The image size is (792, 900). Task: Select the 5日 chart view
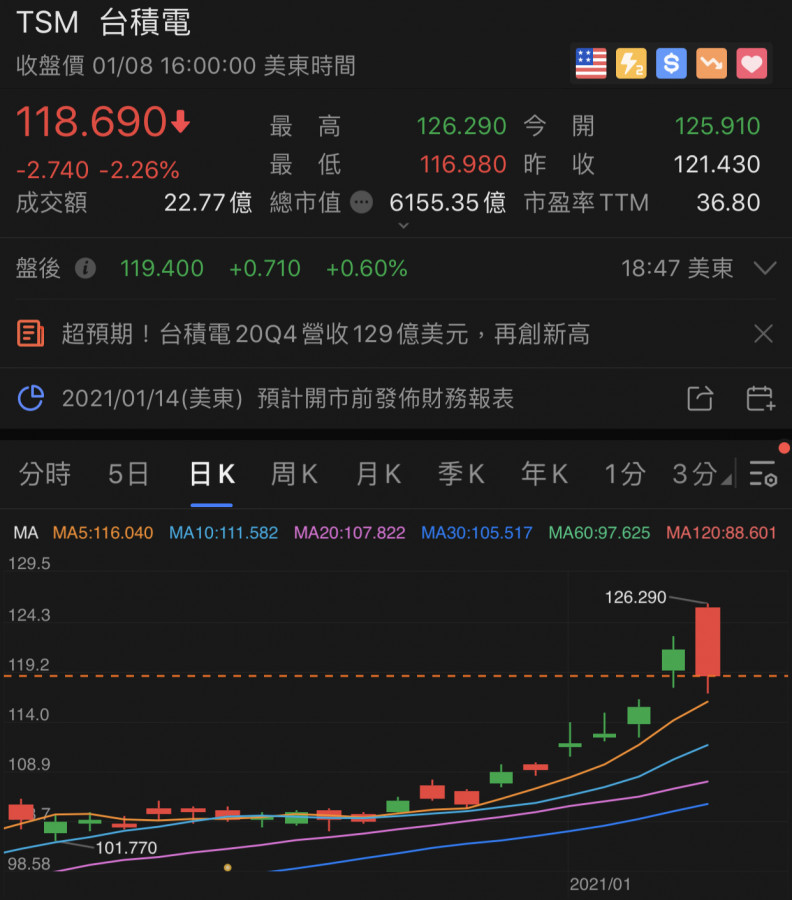[128, 474]
